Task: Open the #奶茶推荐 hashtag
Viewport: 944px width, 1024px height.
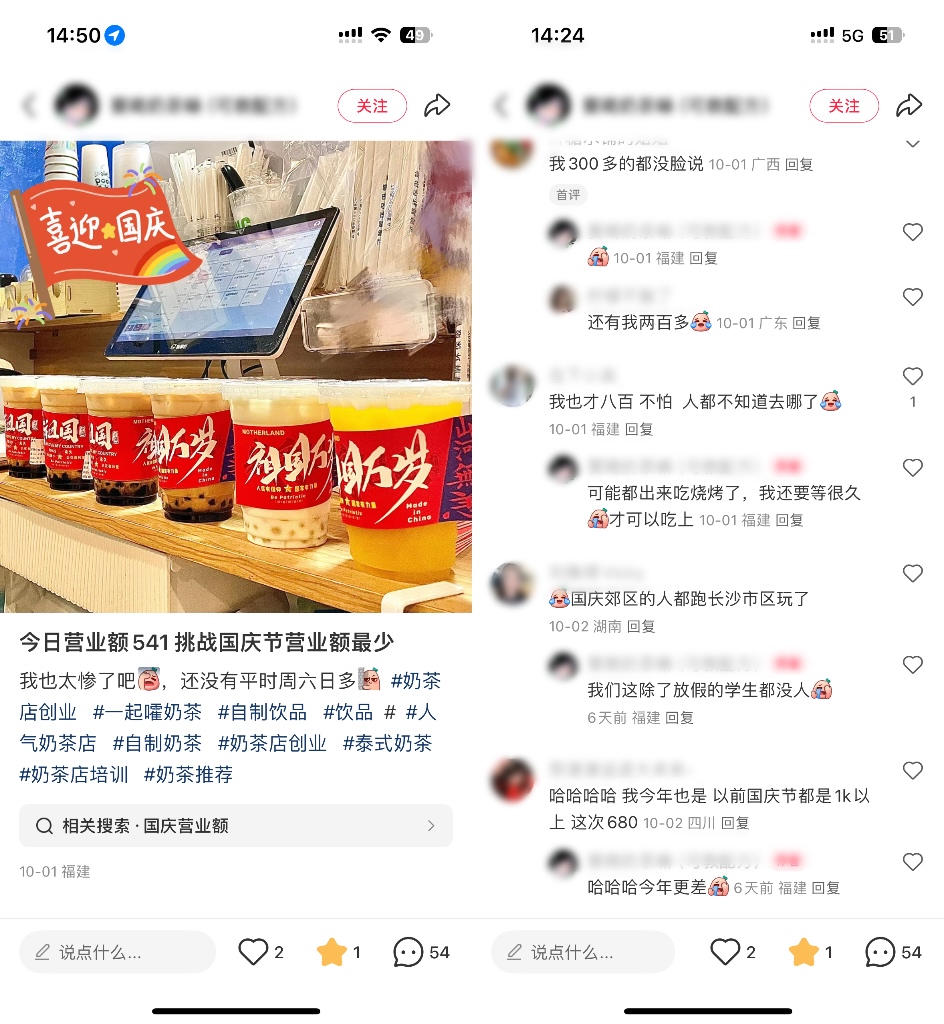Action: coord(188,774)
